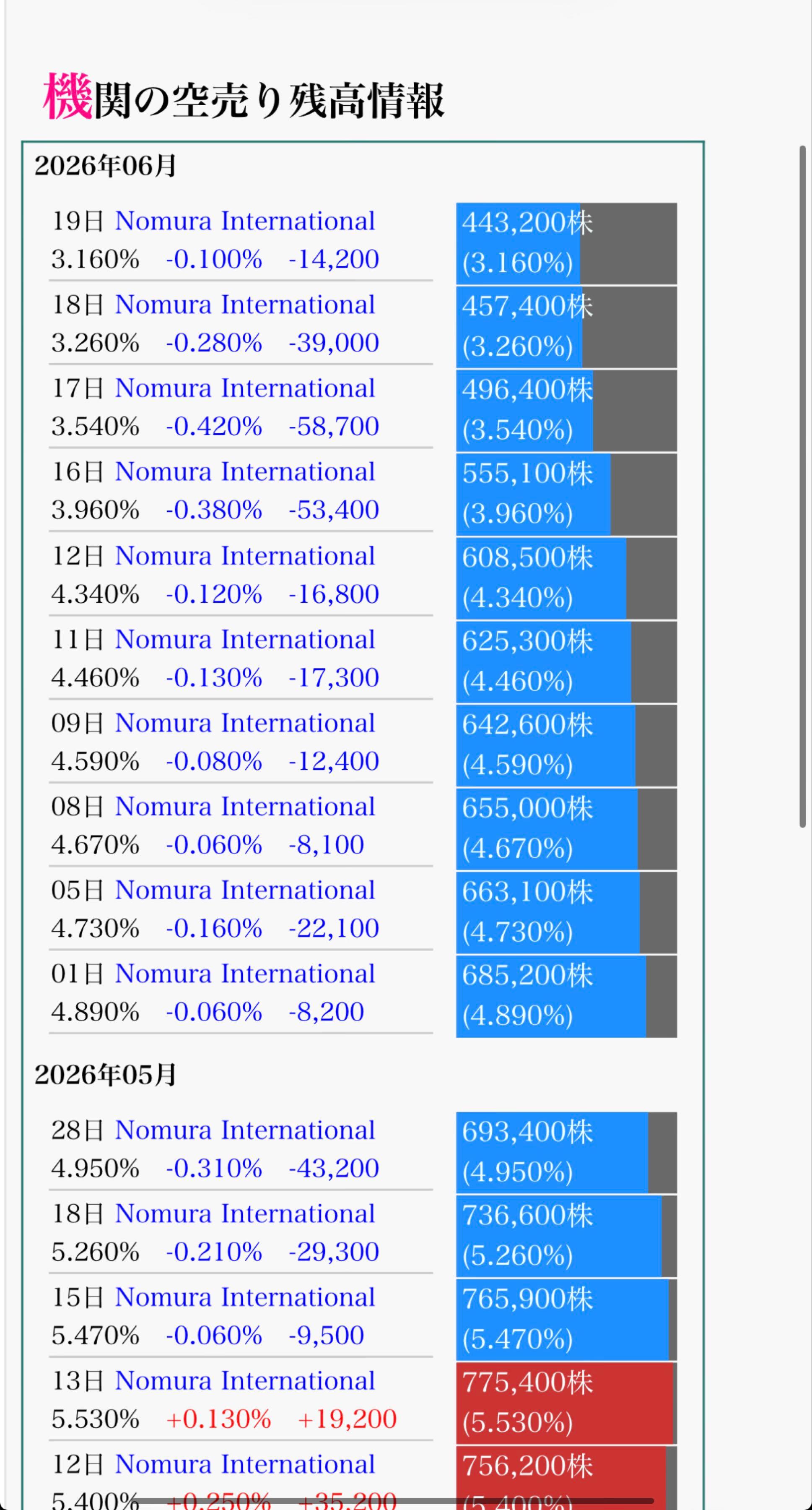Open Nomura International link for 16日
This screenshot has height=1510, width=812.
pyautogui.click(x=245, y=472)
